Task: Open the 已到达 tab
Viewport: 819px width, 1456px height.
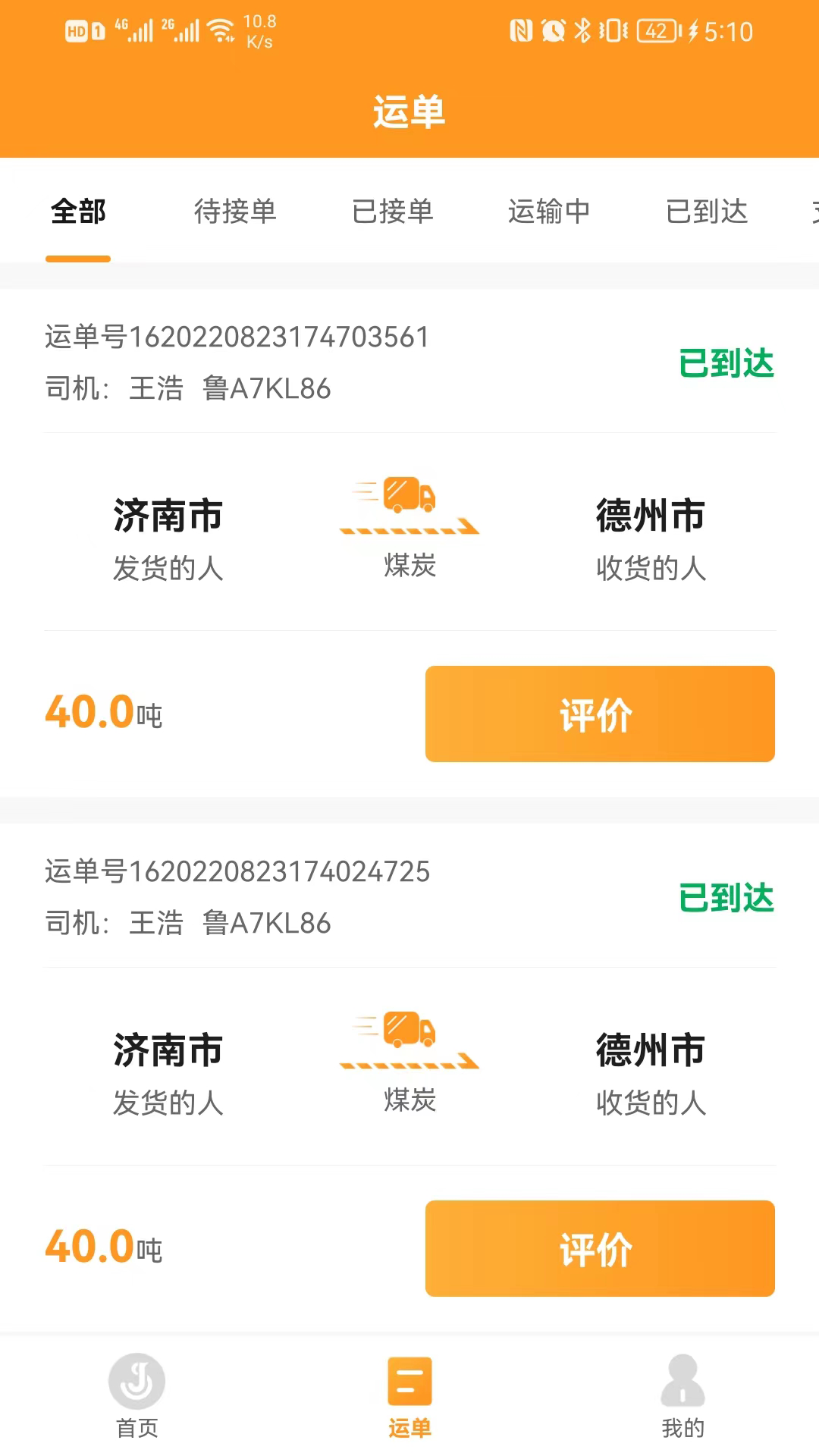Action: [x=708, y=212]
